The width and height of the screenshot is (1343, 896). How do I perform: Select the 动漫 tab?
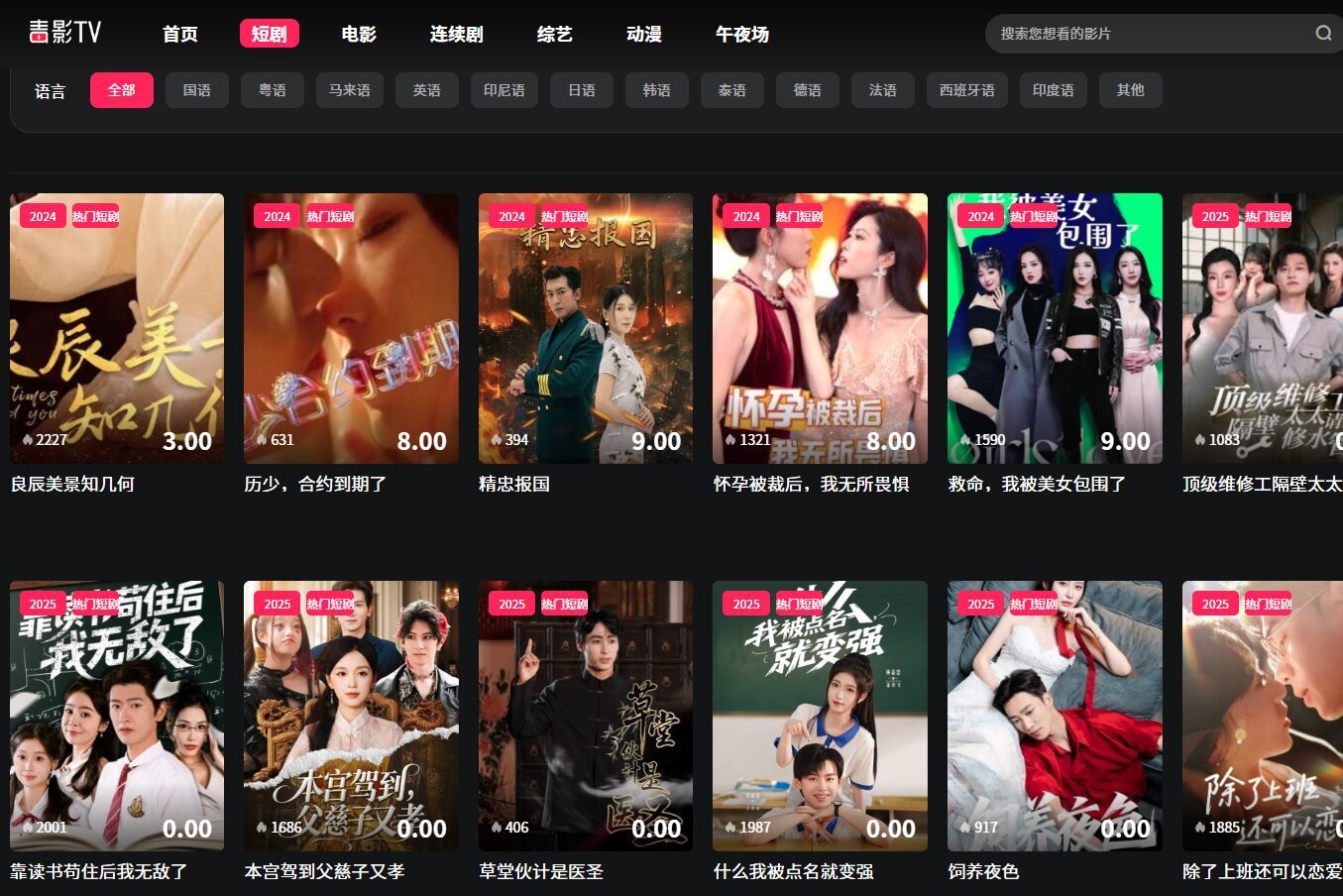tap(643, 34)
